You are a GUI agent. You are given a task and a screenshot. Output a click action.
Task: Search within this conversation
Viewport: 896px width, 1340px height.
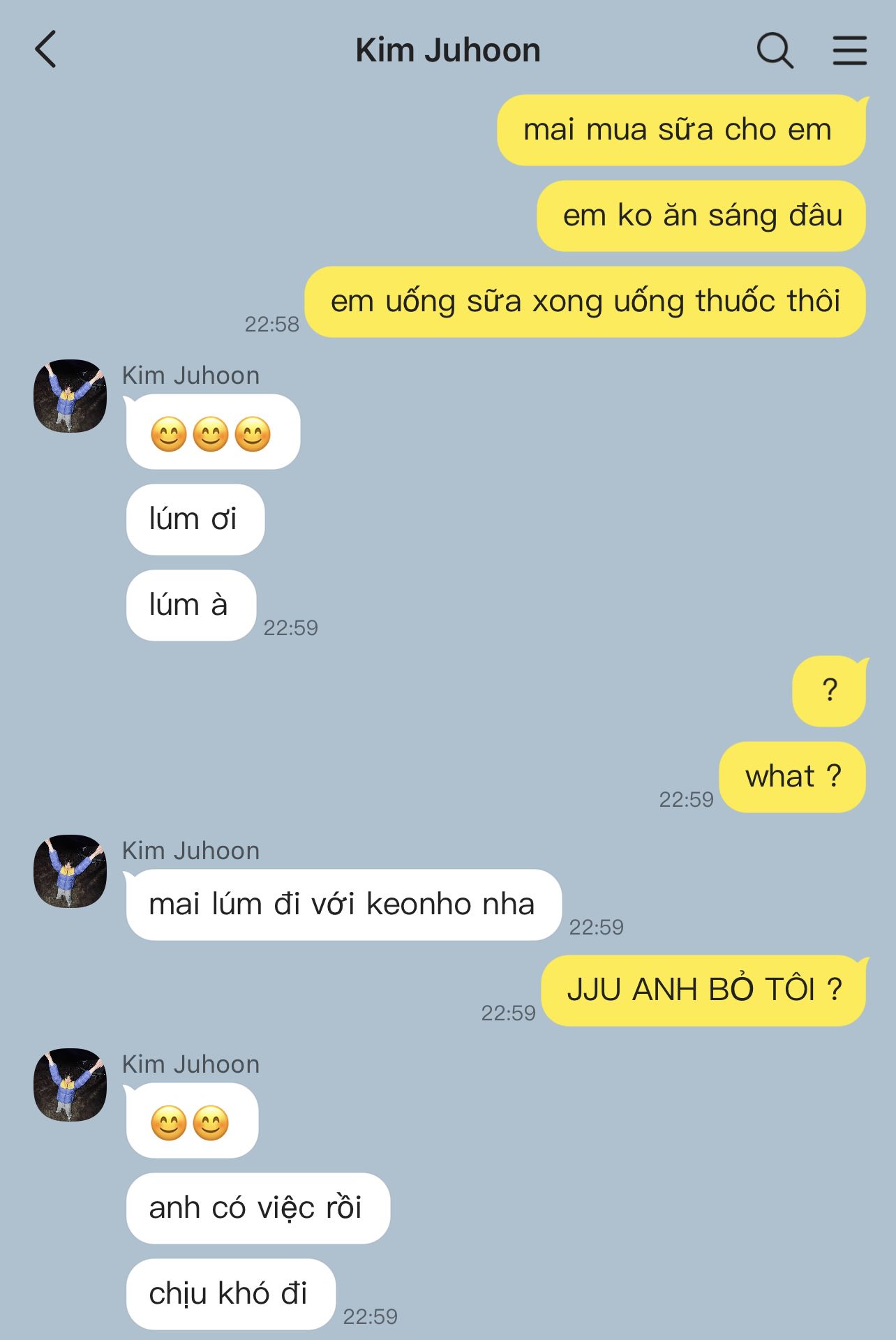pos(775,50)
